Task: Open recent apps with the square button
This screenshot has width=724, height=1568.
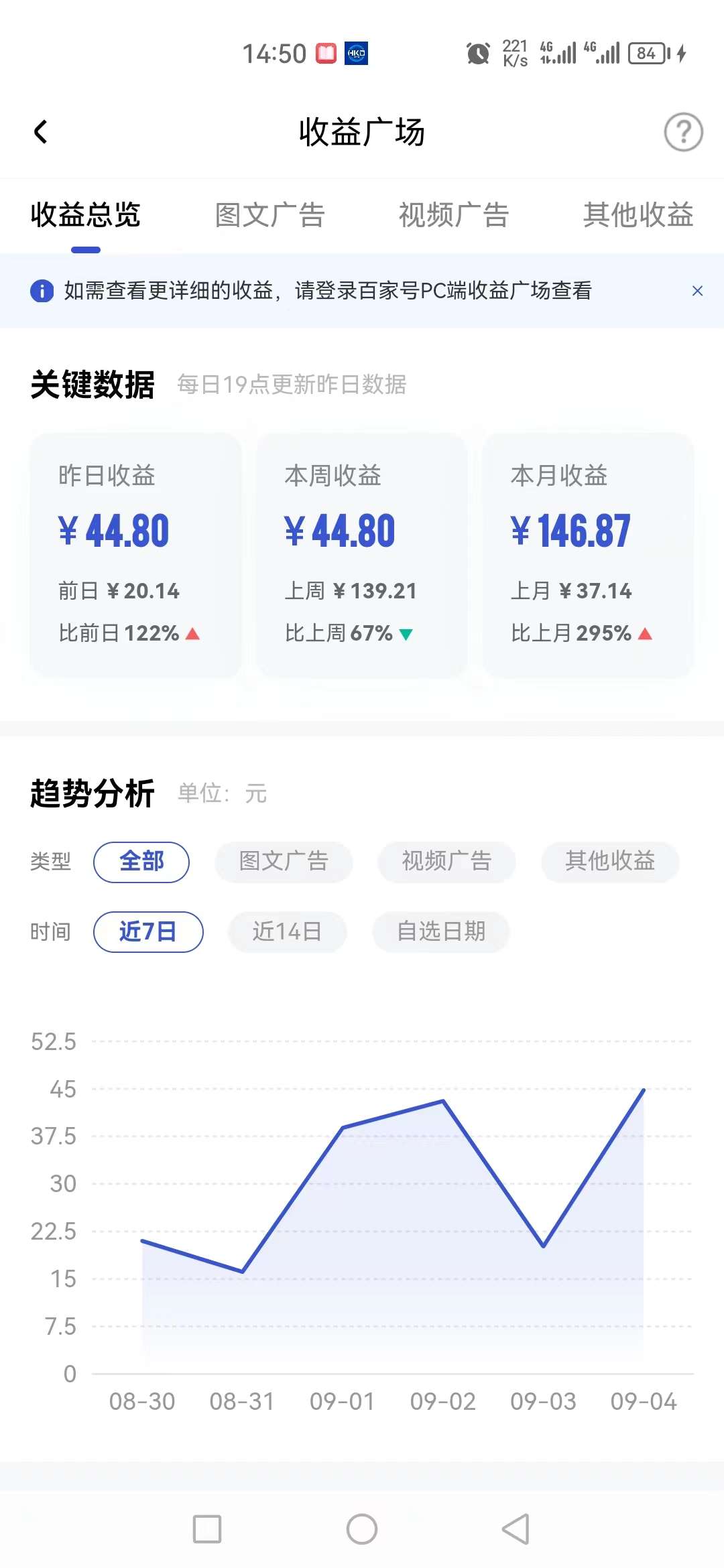Action: [x=207, y=1529]
